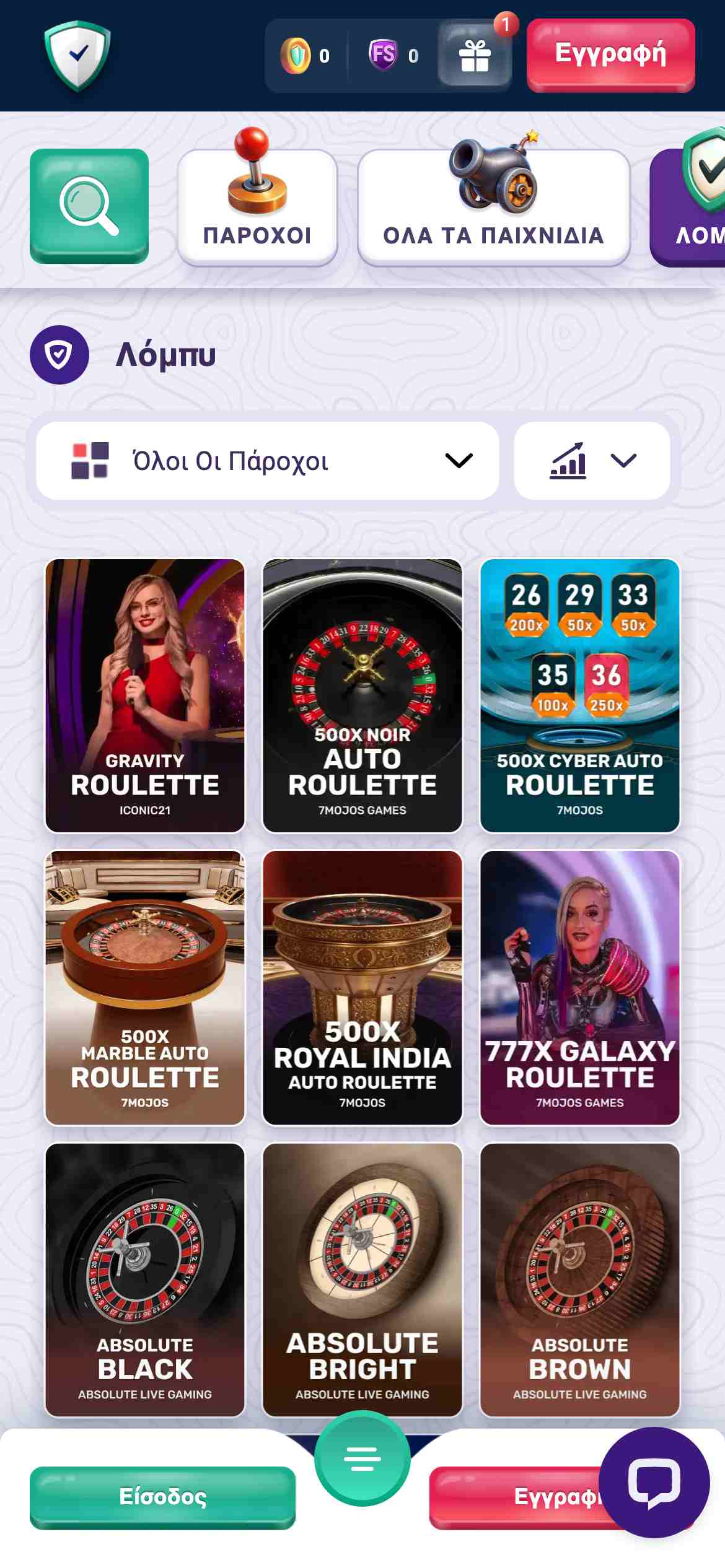Viewport: 725px width, 1568px height.
Task: Open the gift box rewards icon
Action: pyautogui.click(x=475, y=56)
